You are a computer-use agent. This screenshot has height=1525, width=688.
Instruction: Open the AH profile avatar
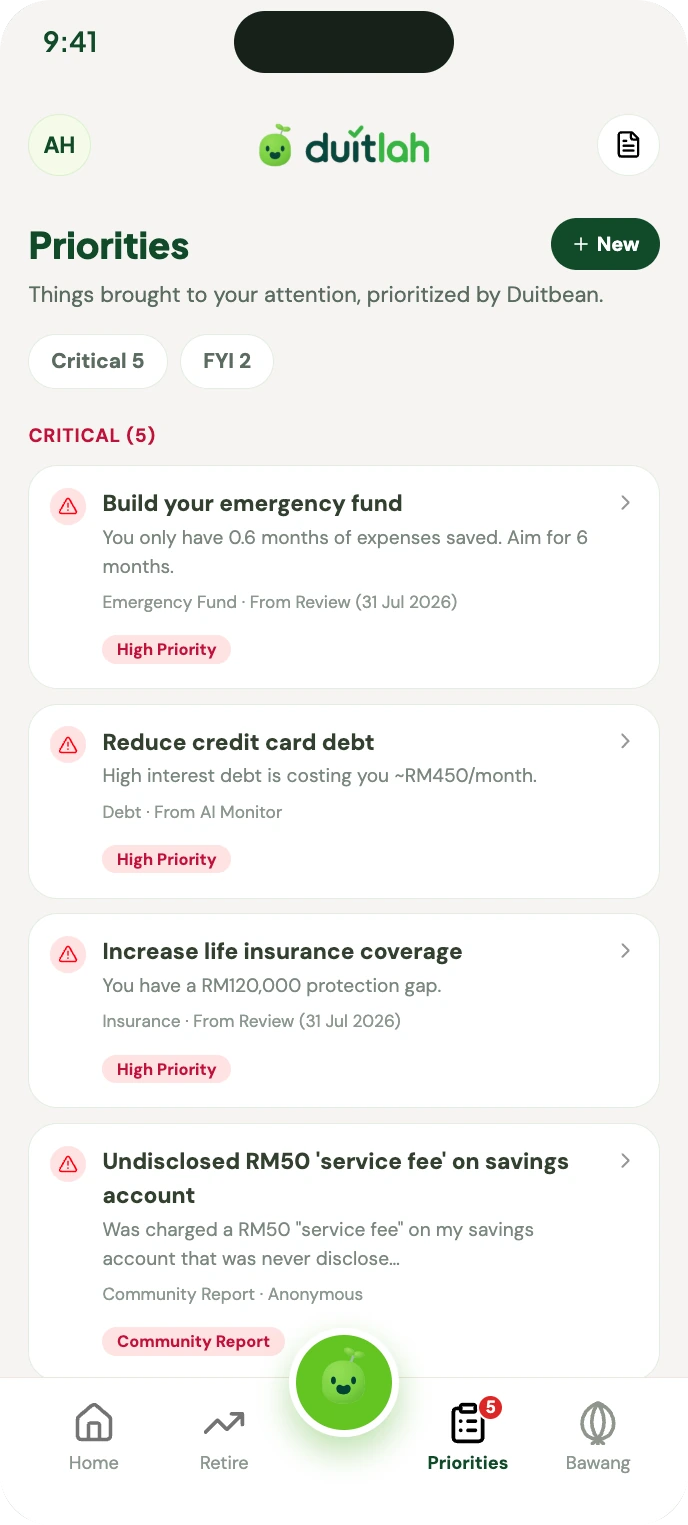pyautogui.click(x=59, y=145)
